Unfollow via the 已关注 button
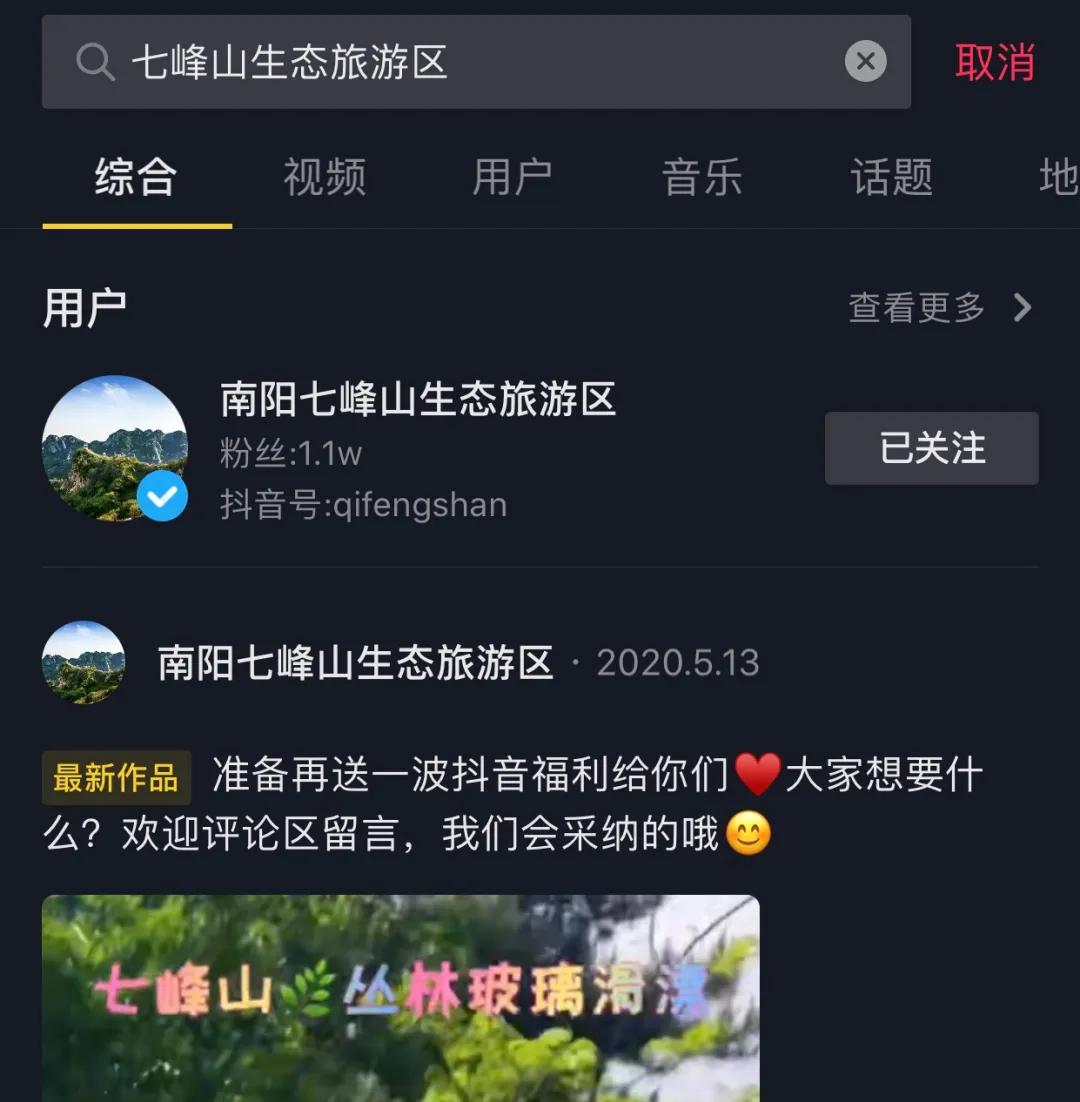The height and width of the screenshot is (1102, 1080). click(931, 448)
